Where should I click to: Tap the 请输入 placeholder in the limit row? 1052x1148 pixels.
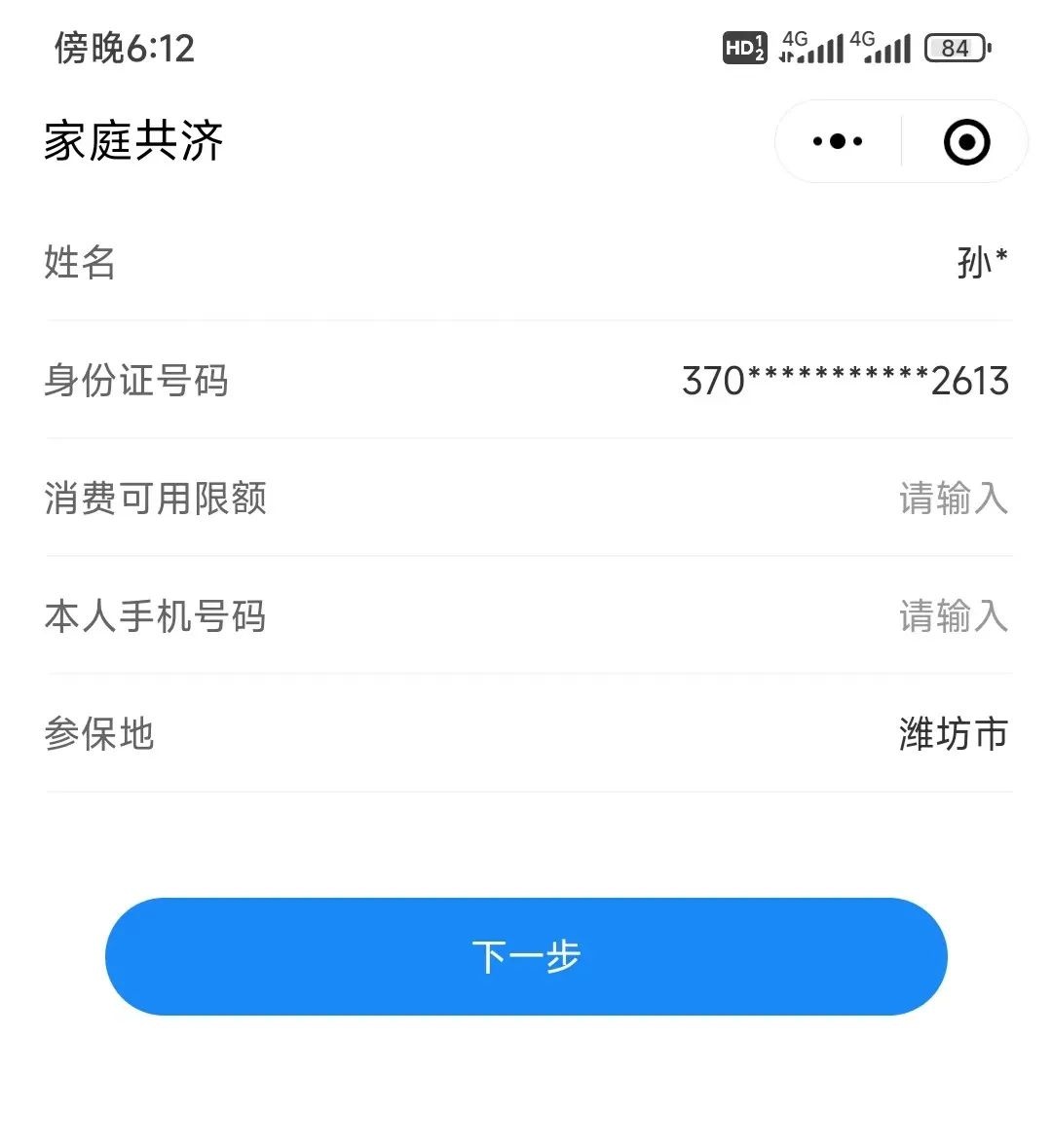pos(955,499)
